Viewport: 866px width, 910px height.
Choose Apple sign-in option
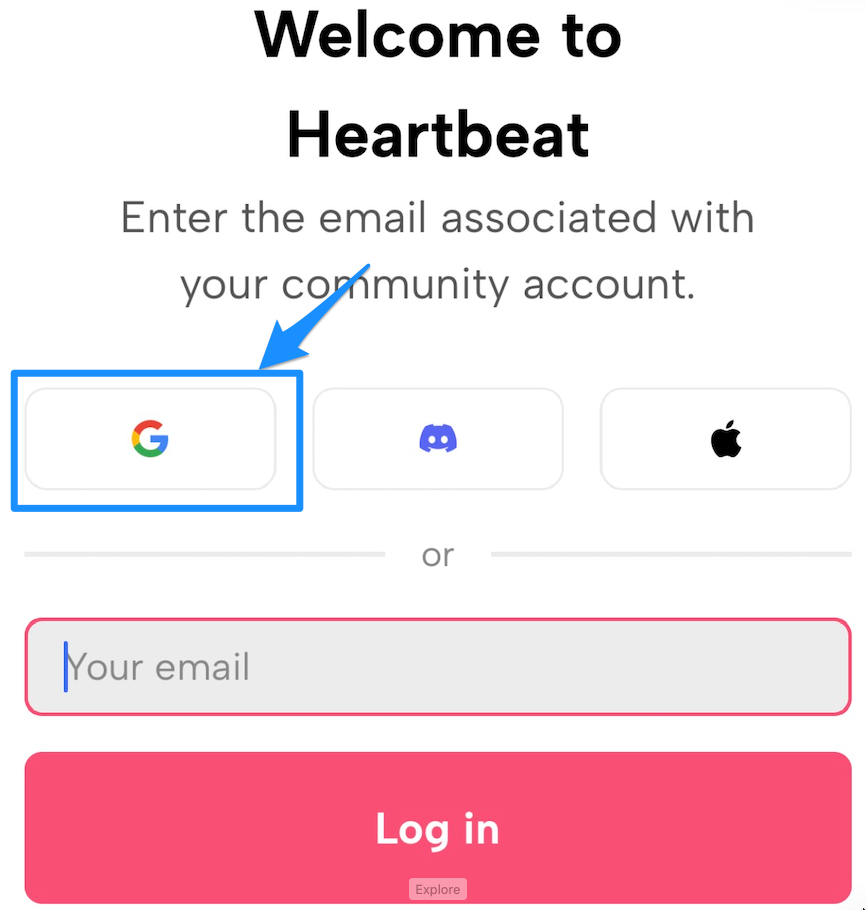point(725,439)
